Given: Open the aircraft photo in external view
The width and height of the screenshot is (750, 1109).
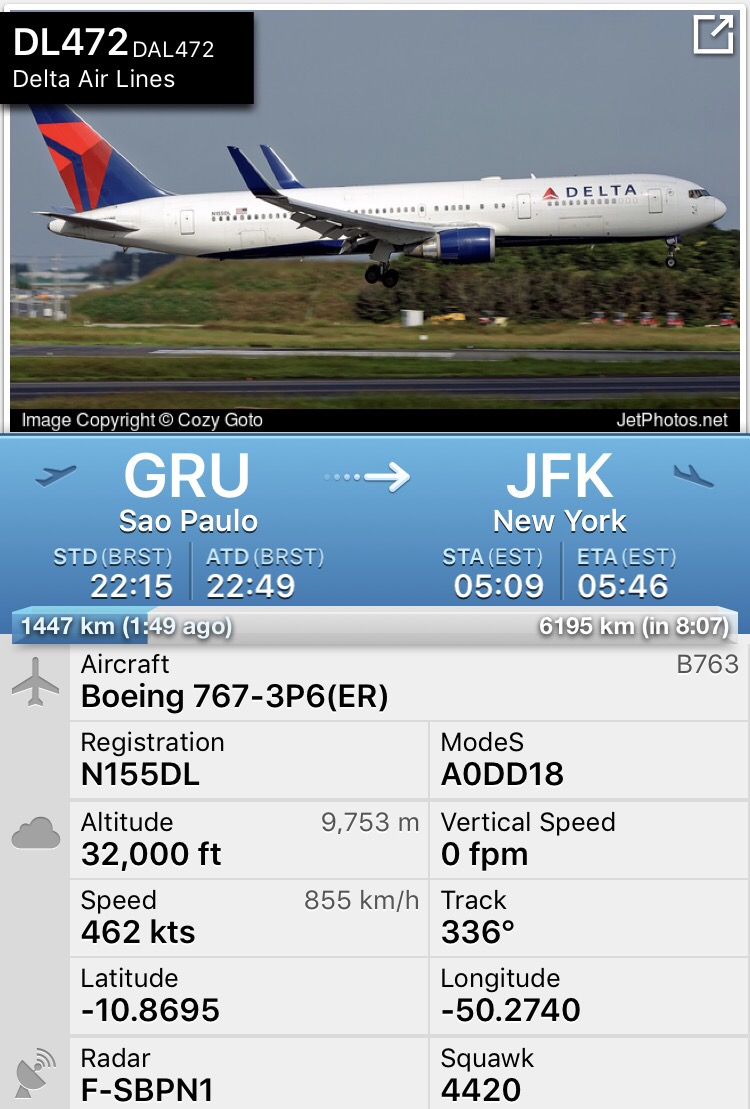Looking at the screenshot, I should coord(713,35).
